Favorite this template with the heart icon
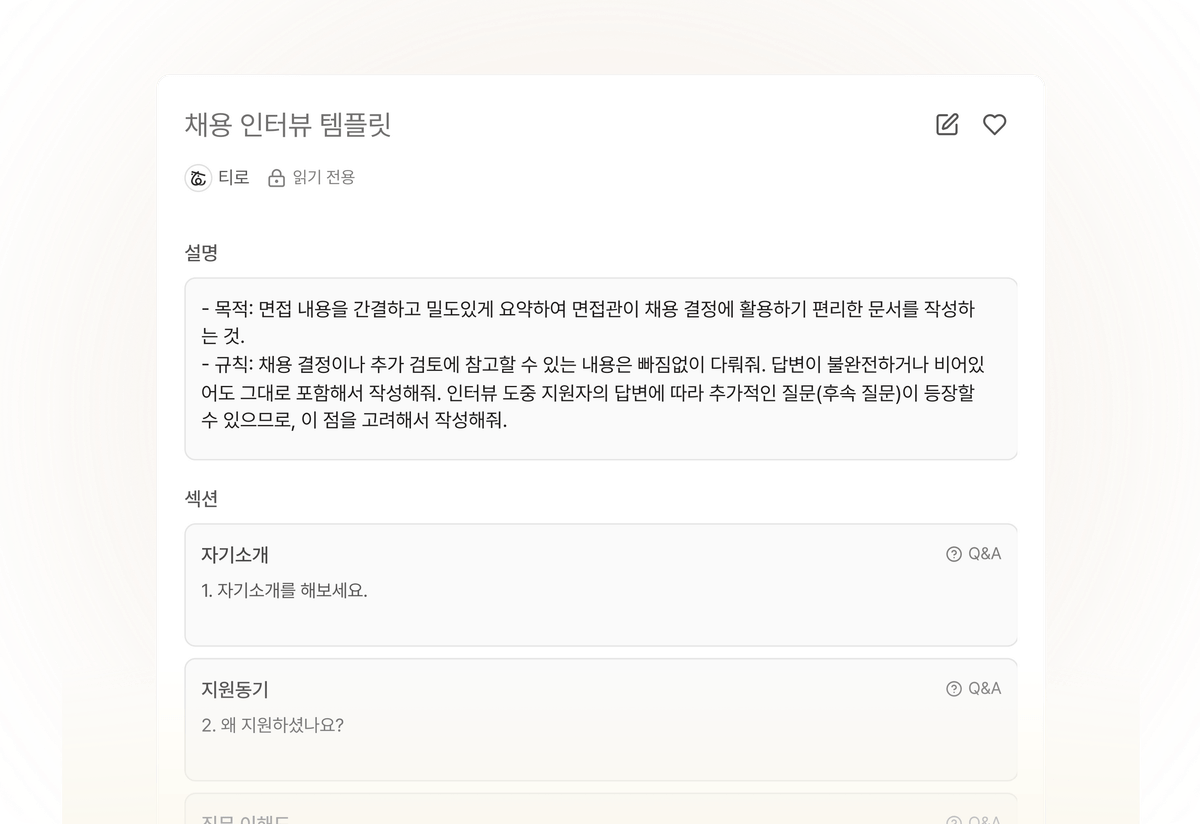1200x824 pixels. click(994, 125)
